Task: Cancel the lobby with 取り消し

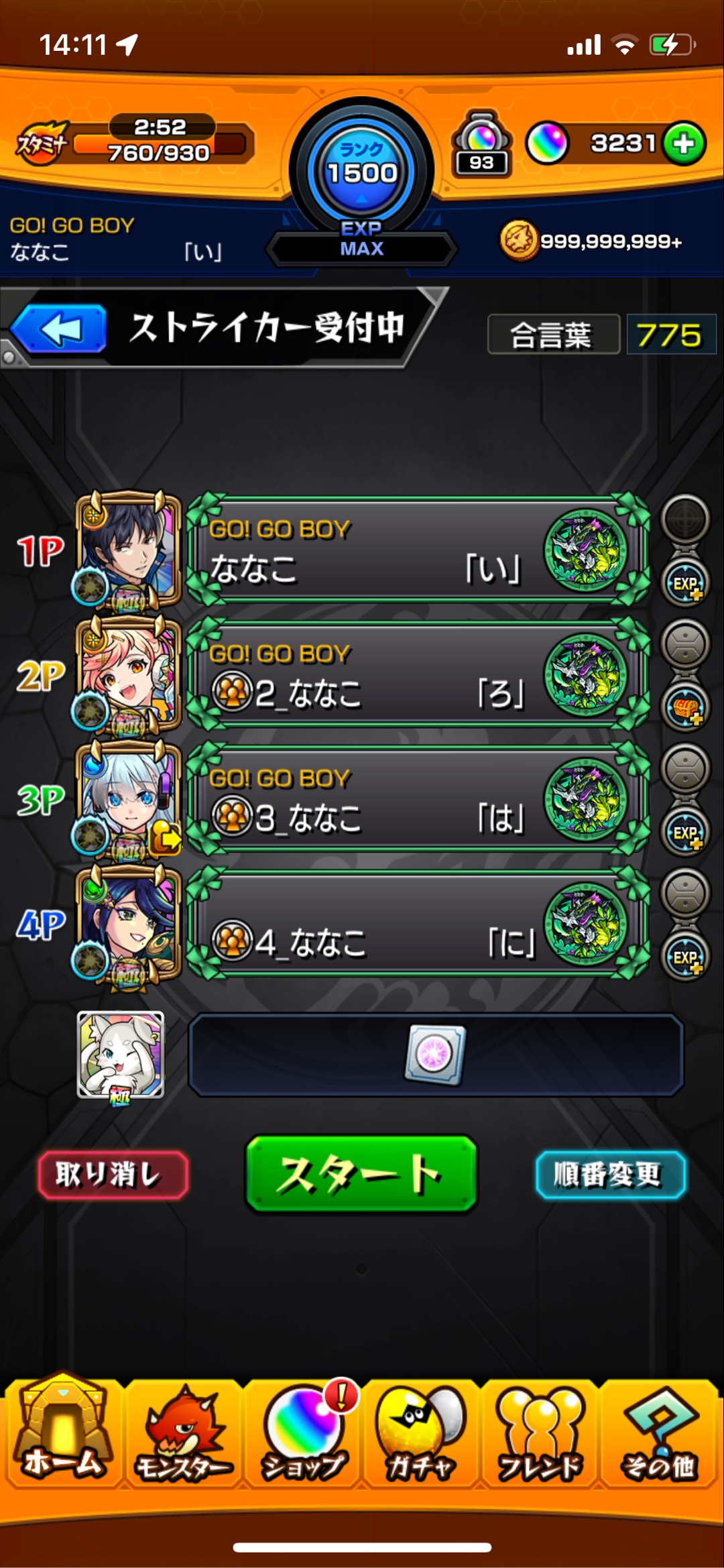Action: tap(113, 1174)
